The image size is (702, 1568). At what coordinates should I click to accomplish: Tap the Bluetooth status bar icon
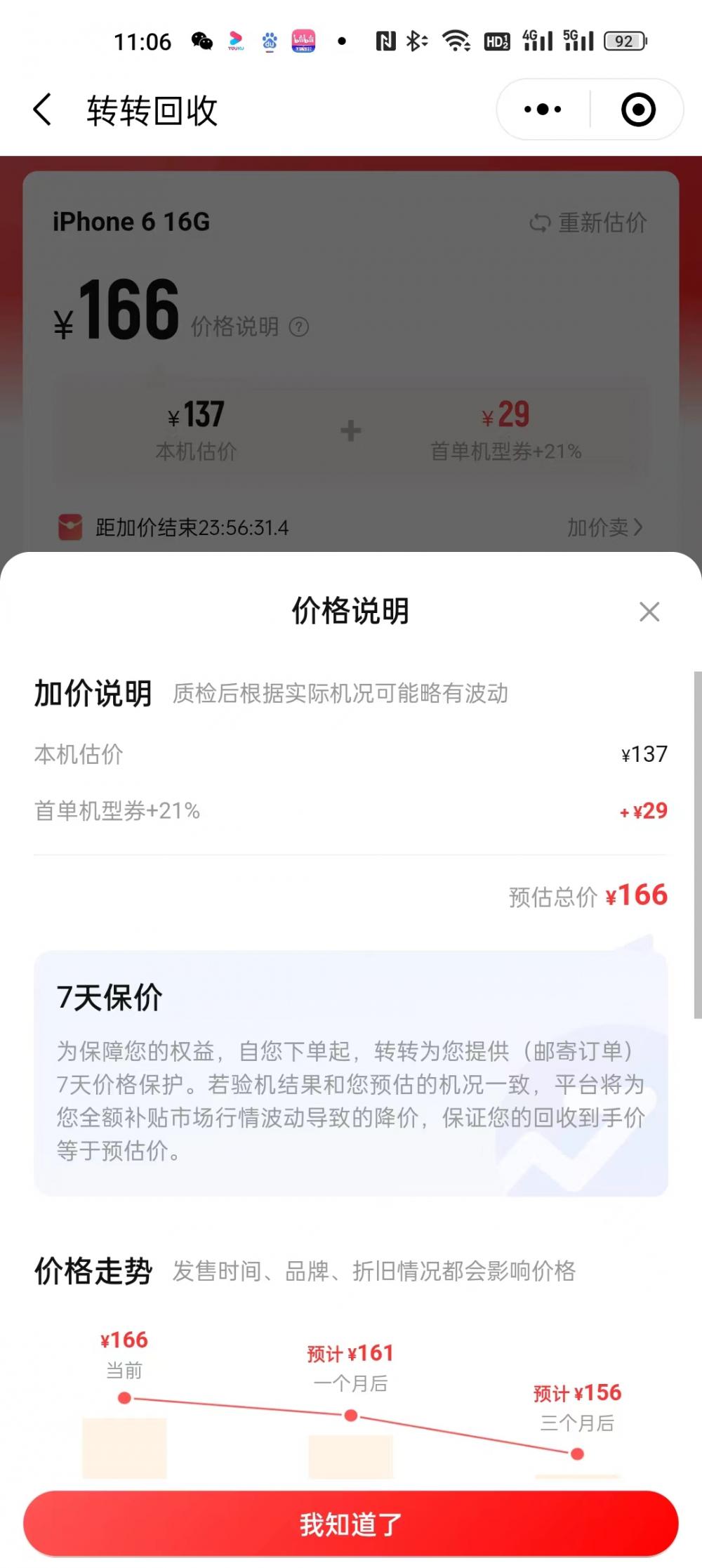(x=414, y=41)
